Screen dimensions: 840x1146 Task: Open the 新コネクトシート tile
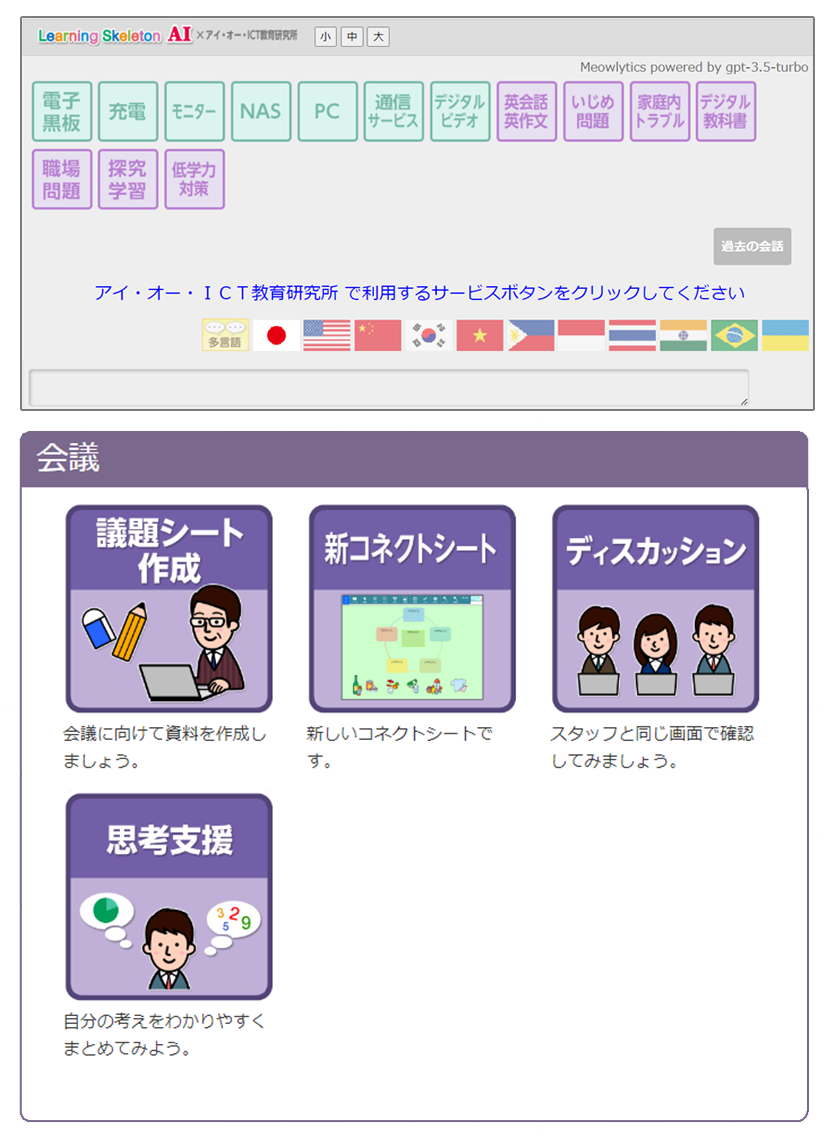click(412, 608)
